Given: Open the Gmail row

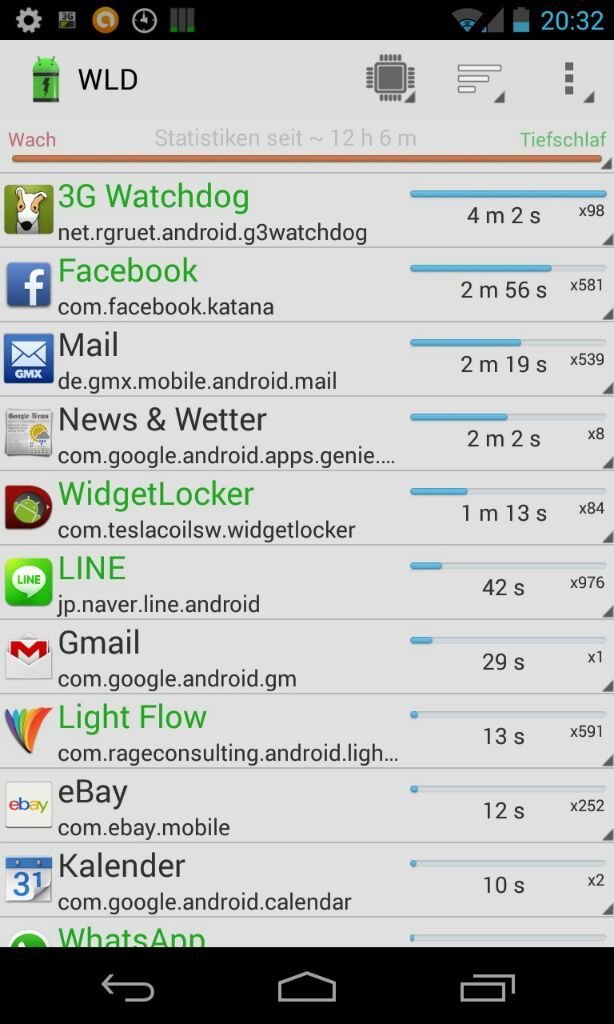Looking at the screenshot, I should click(307, 657).
